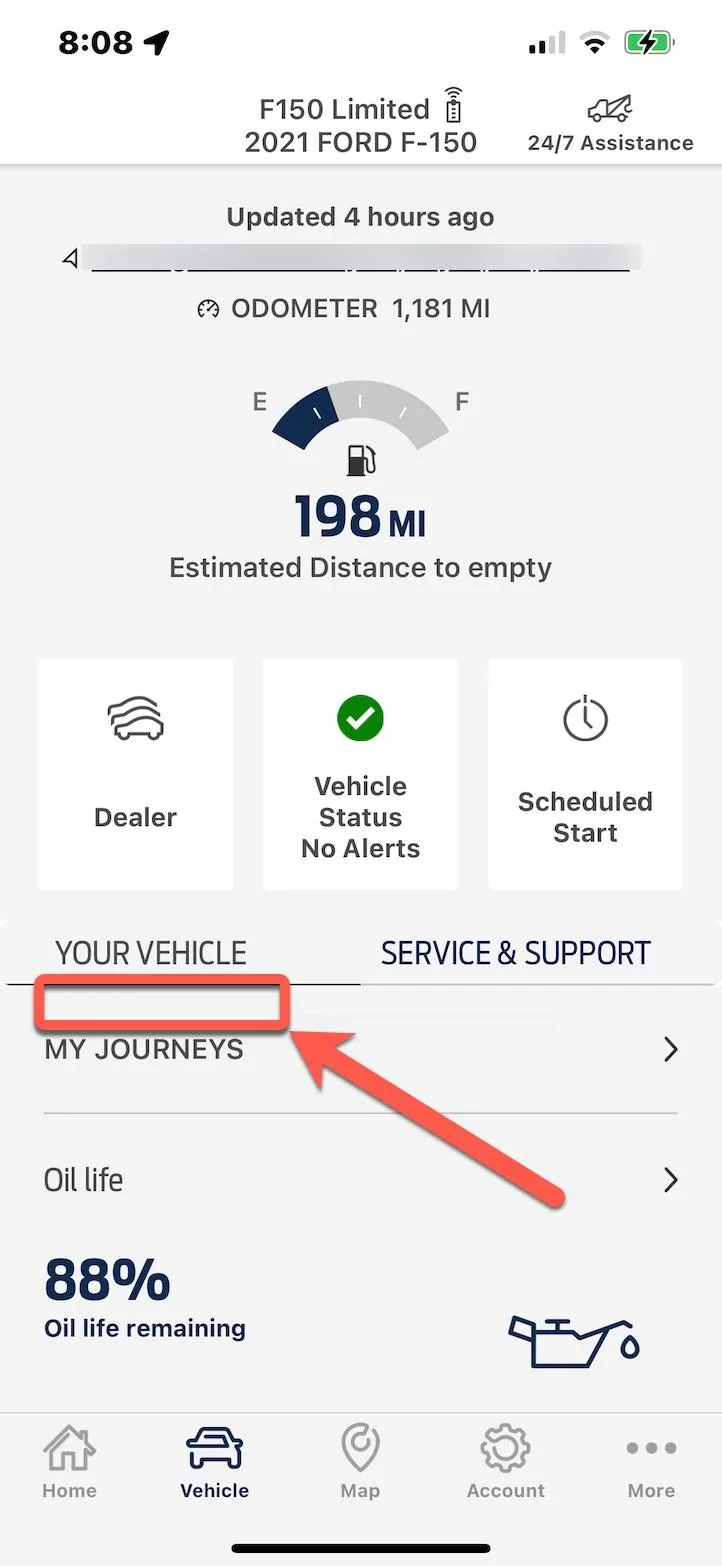The height and width of the screenshot is (1566, 722).
Task: Expand the MY JOURNEYS row
Action: 360,1049
